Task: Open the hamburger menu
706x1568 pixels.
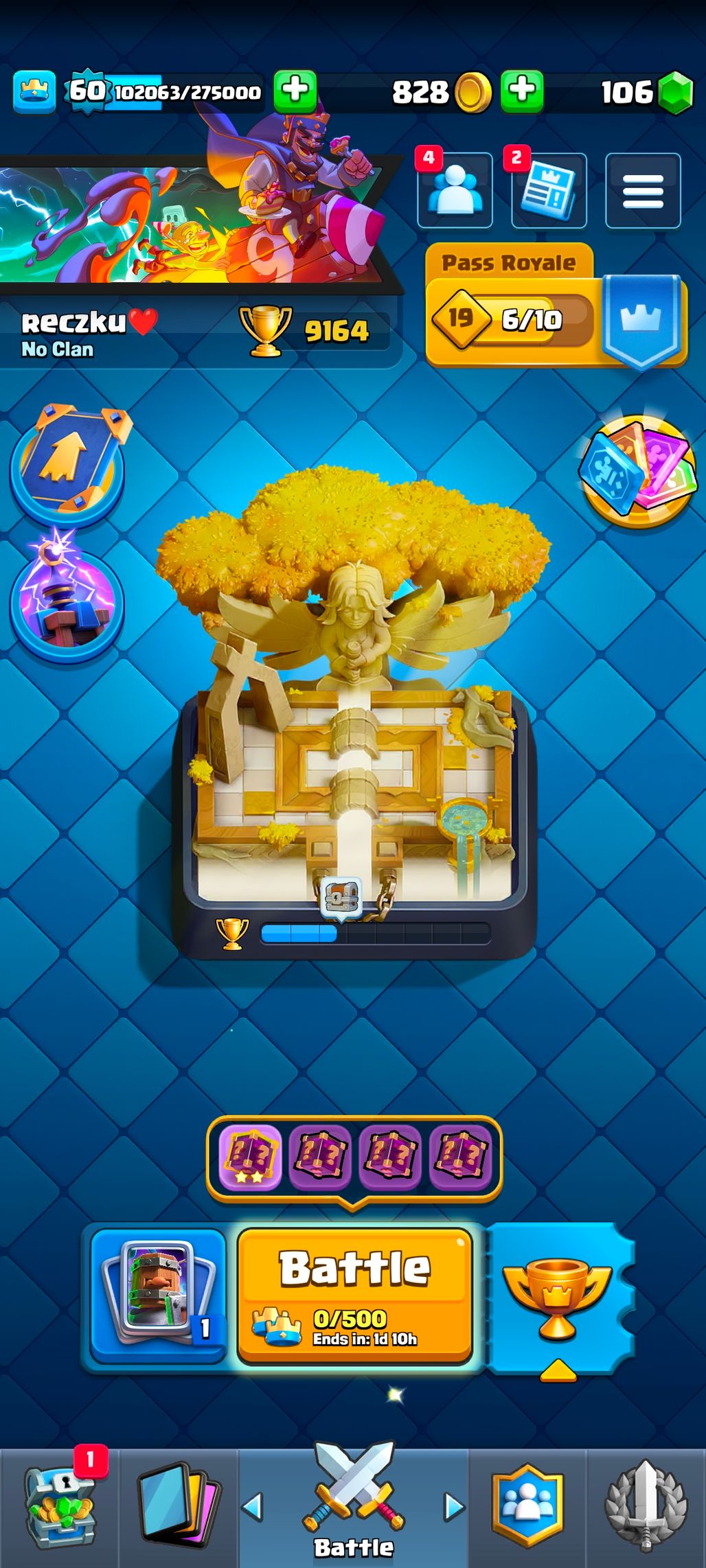Action: pos(643,190)
